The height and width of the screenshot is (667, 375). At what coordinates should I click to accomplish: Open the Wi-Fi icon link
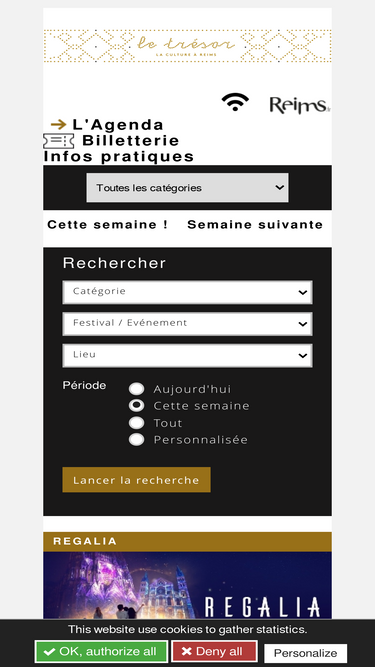coord(235,102)
